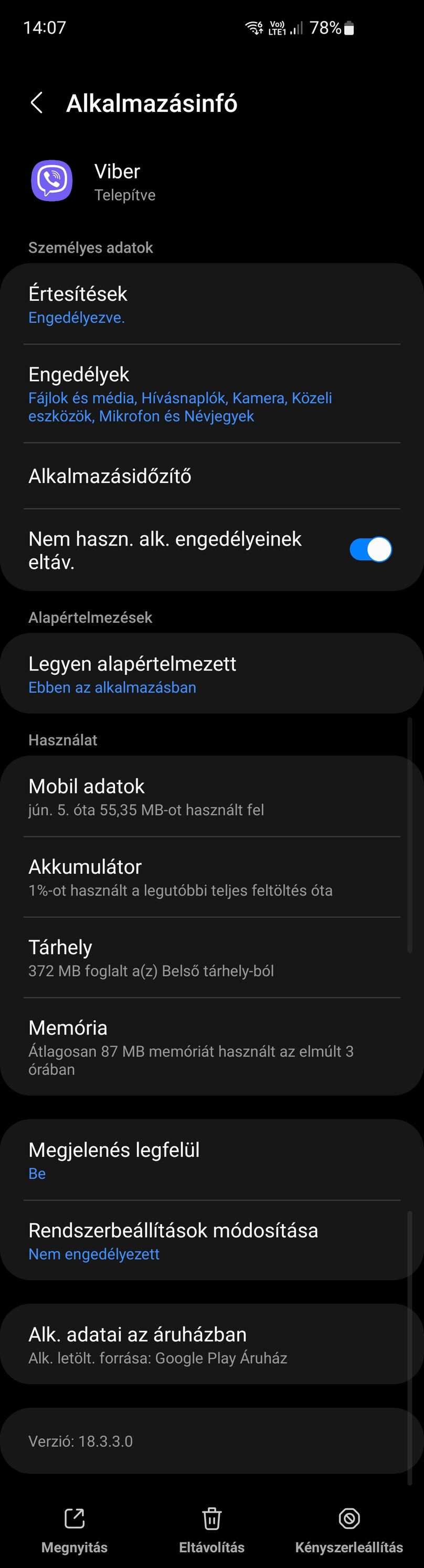Open Alkalmazásidőzítő
This screenshot has width=424, height=1568.
[211, 476]
